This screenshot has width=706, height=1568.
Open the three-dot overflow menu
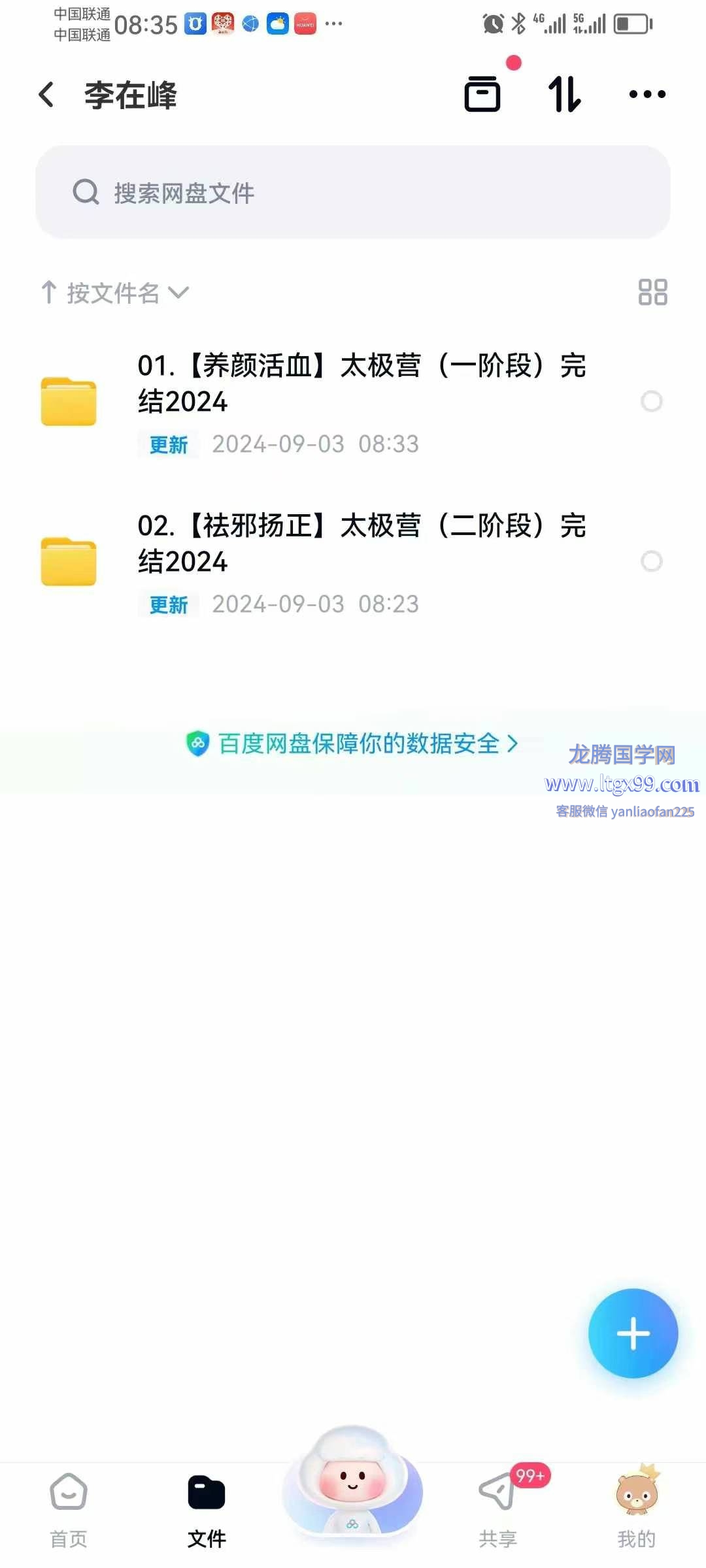[x=647, y=94]
